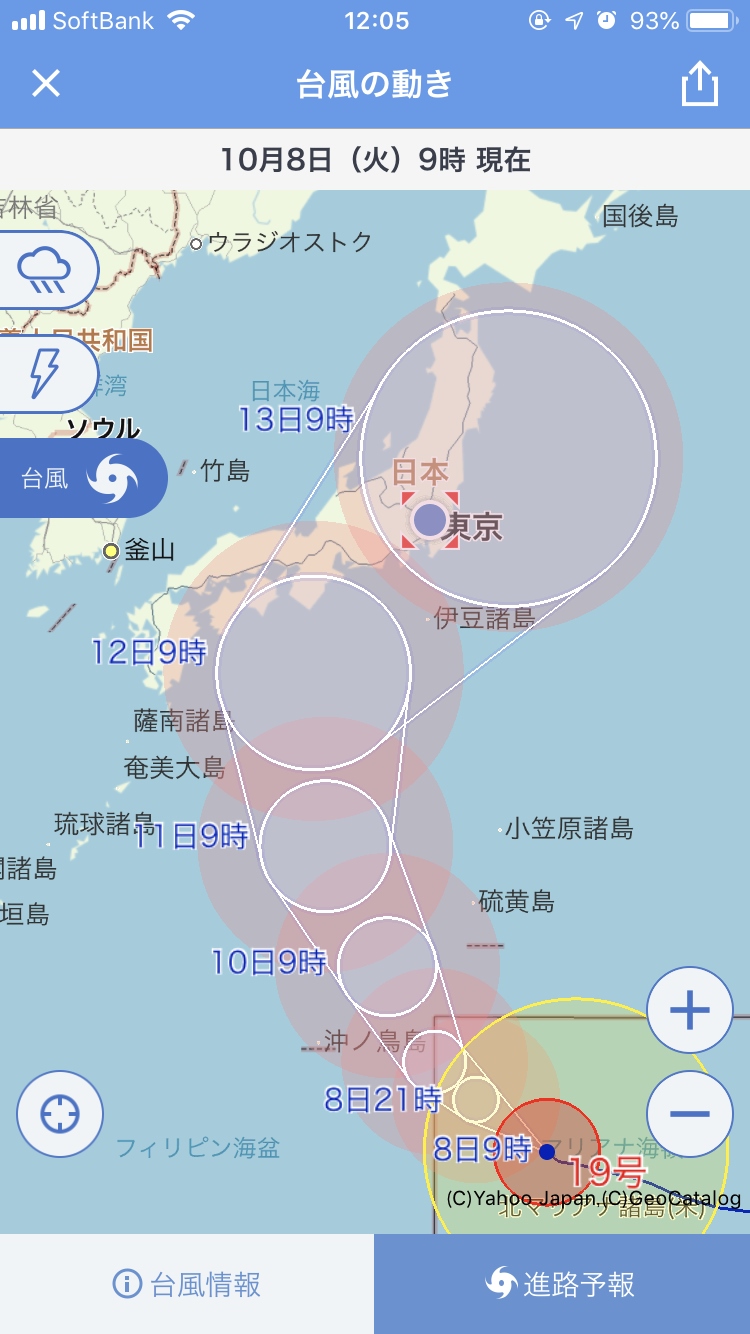Switch to the rain cloud layer

[x=45, y=270]
